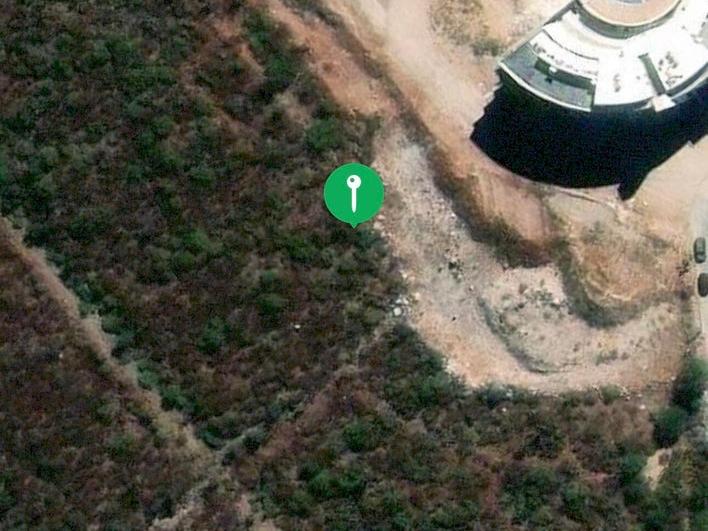
Task: Tap the green map pin marker
Action: [x=354, y=192]
